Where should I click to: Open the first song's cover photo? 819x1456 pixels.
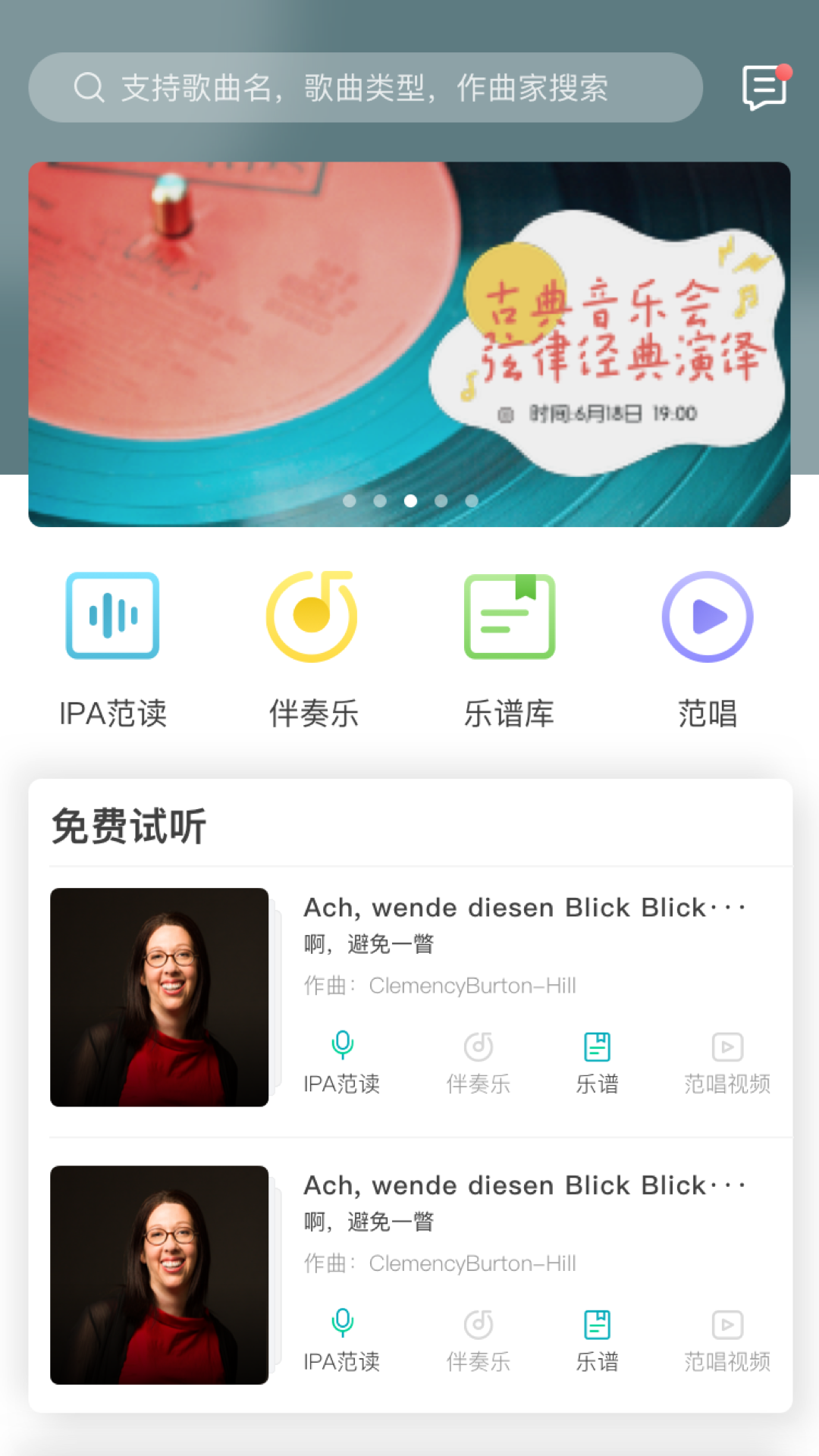159,997
